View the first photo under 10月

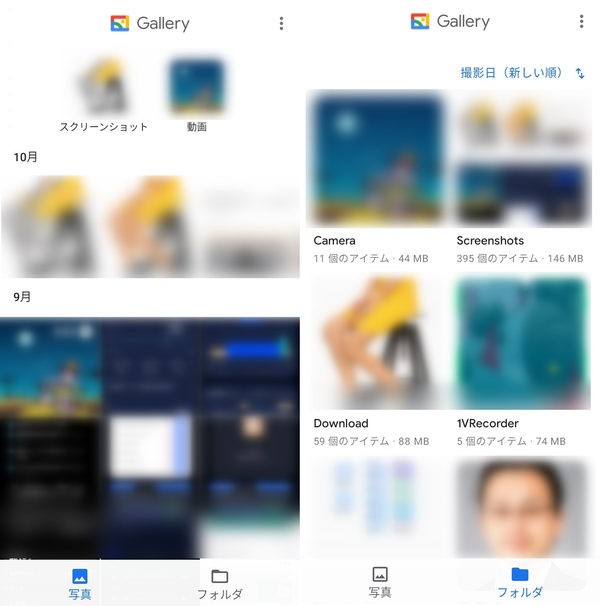point(50,226)
